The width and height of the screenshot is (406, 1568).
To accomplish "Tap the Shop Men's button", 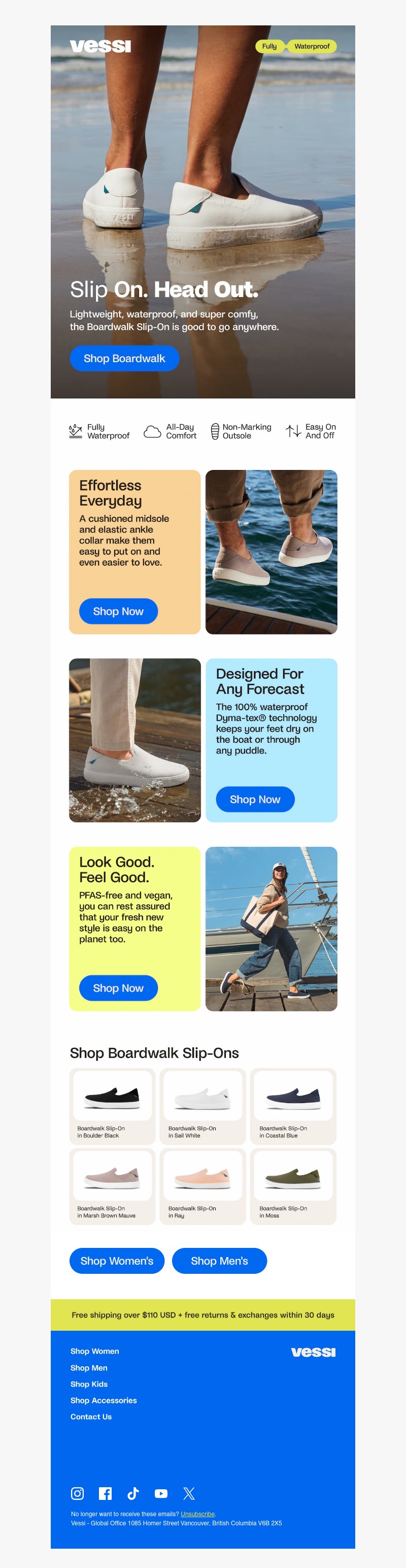I will pyautogui.click(x=219, y=1261).
